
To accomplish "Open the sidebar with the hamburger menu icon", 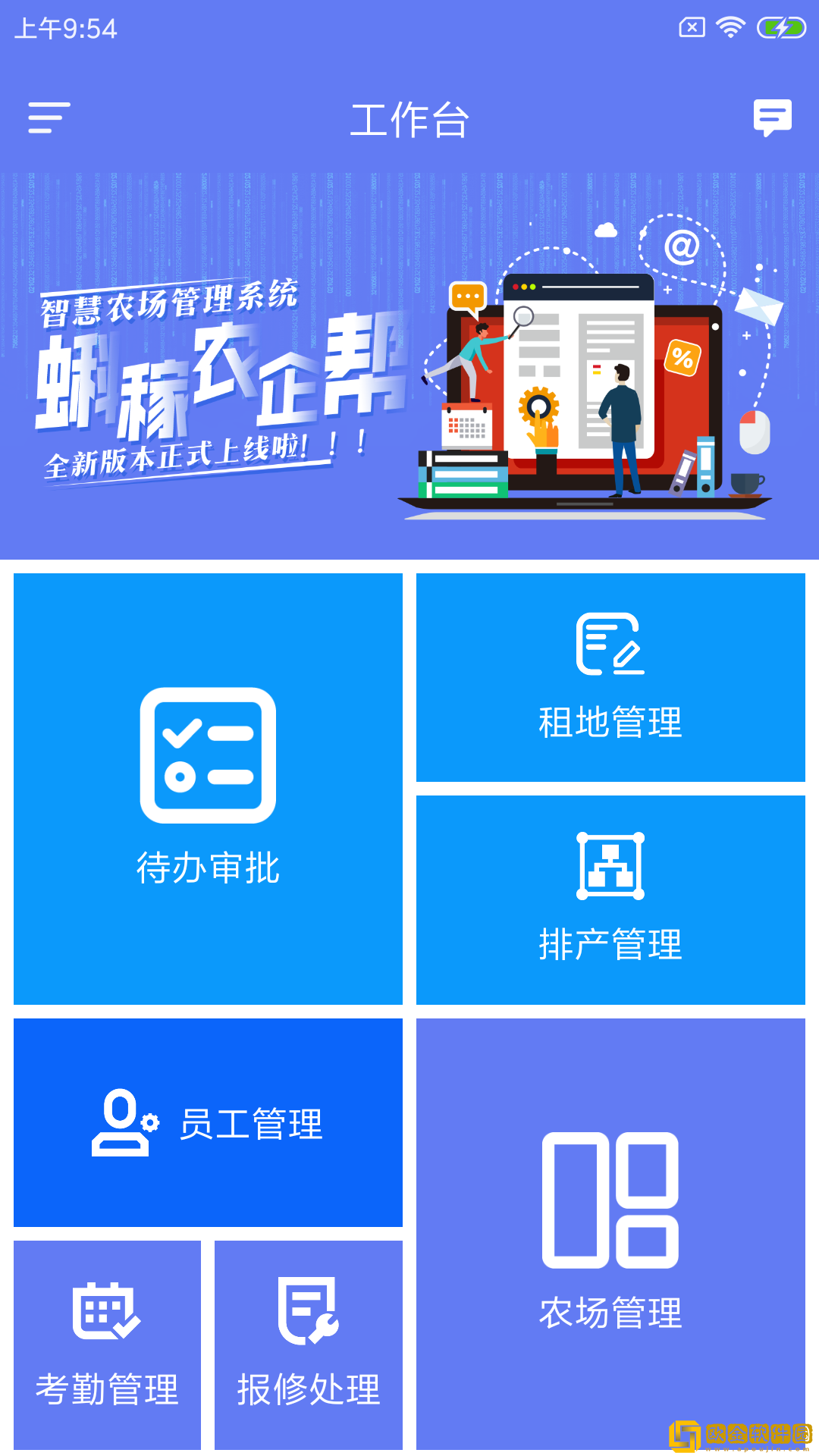I will click(x=47, y=118).
